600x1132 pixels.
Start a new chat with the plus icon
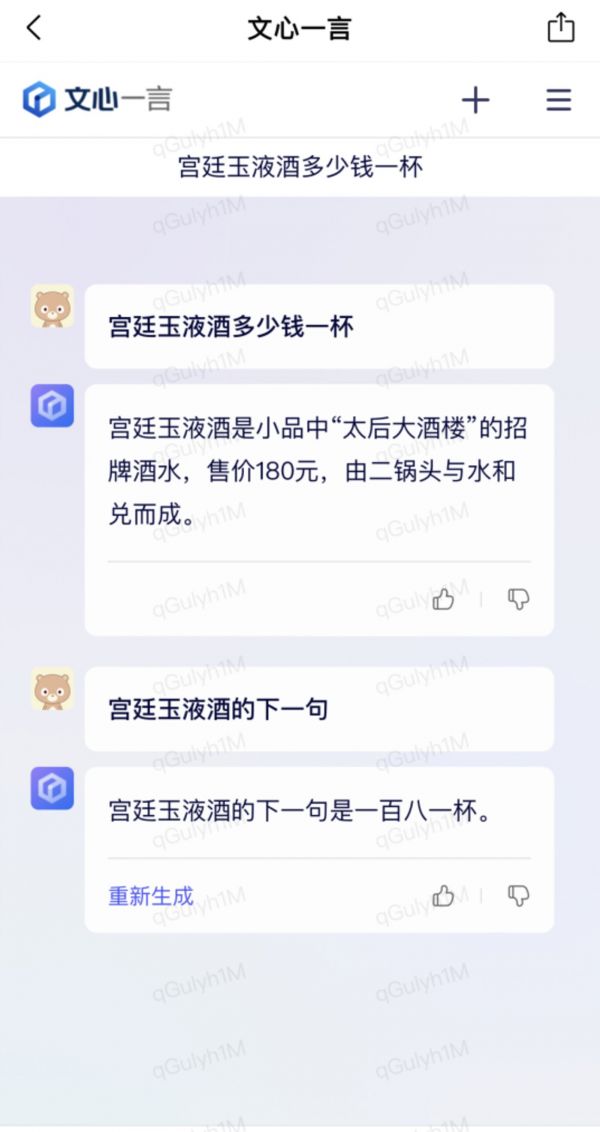[475, 99]
